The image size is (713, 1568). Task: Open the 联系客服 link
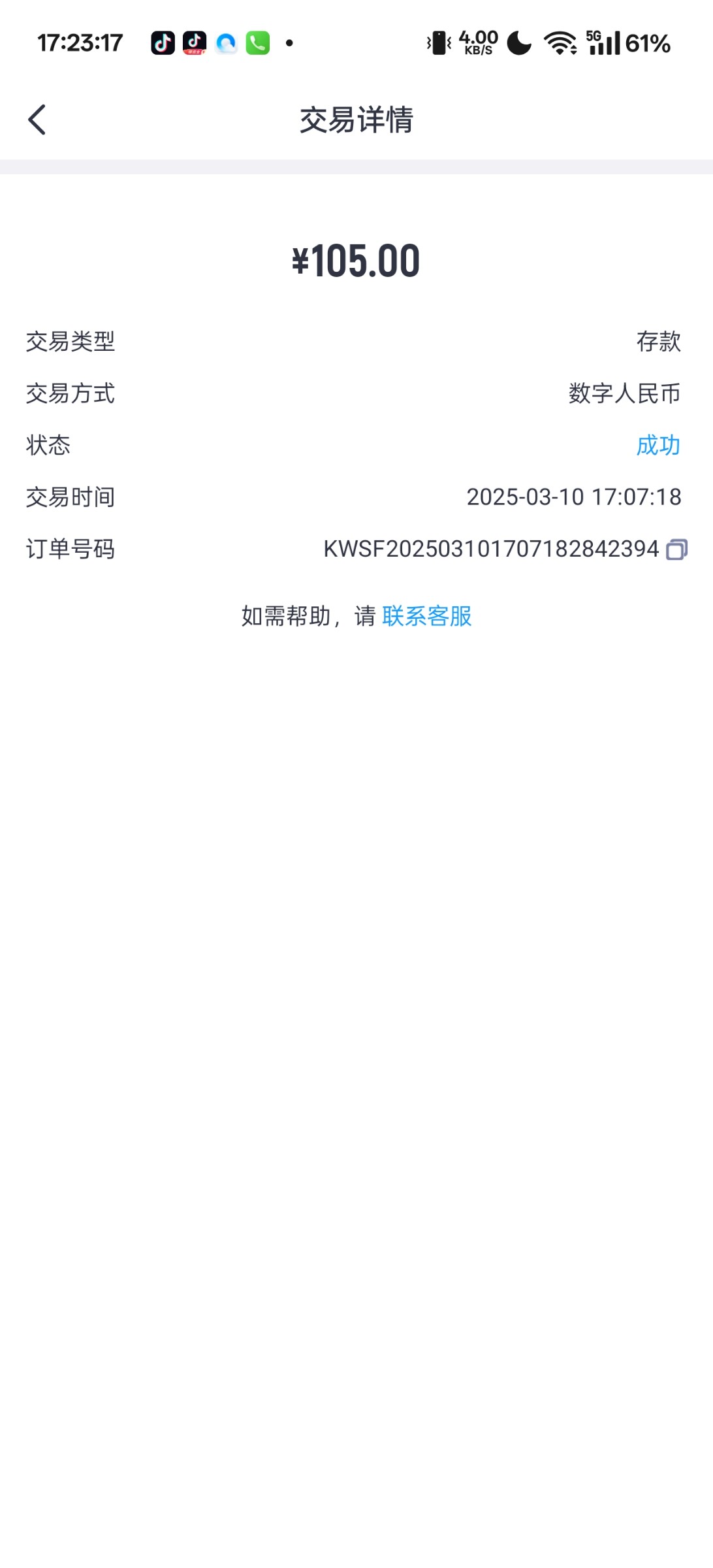[x=427, y=616]
